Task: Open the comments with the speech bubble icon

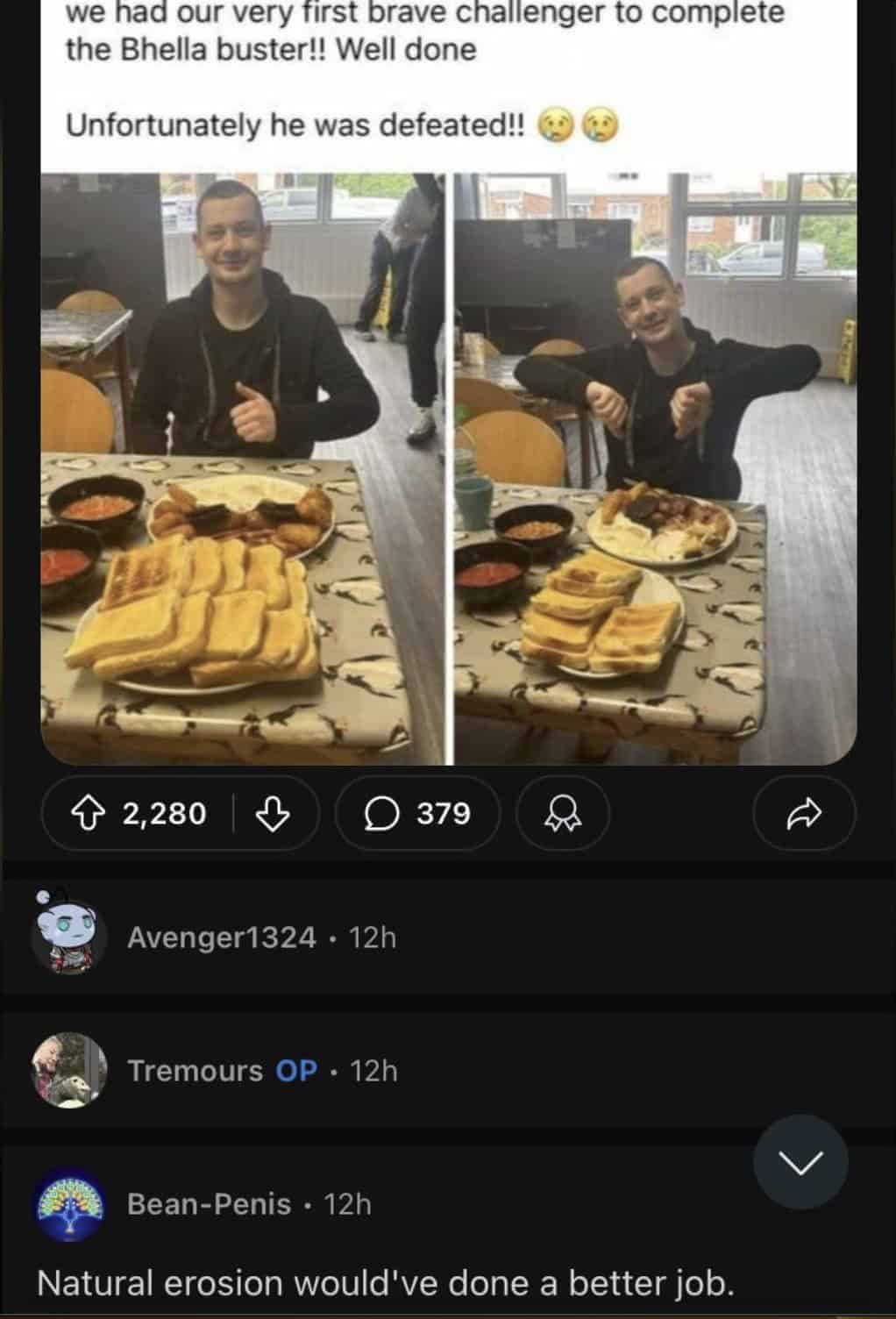Action: coord(380,813)
